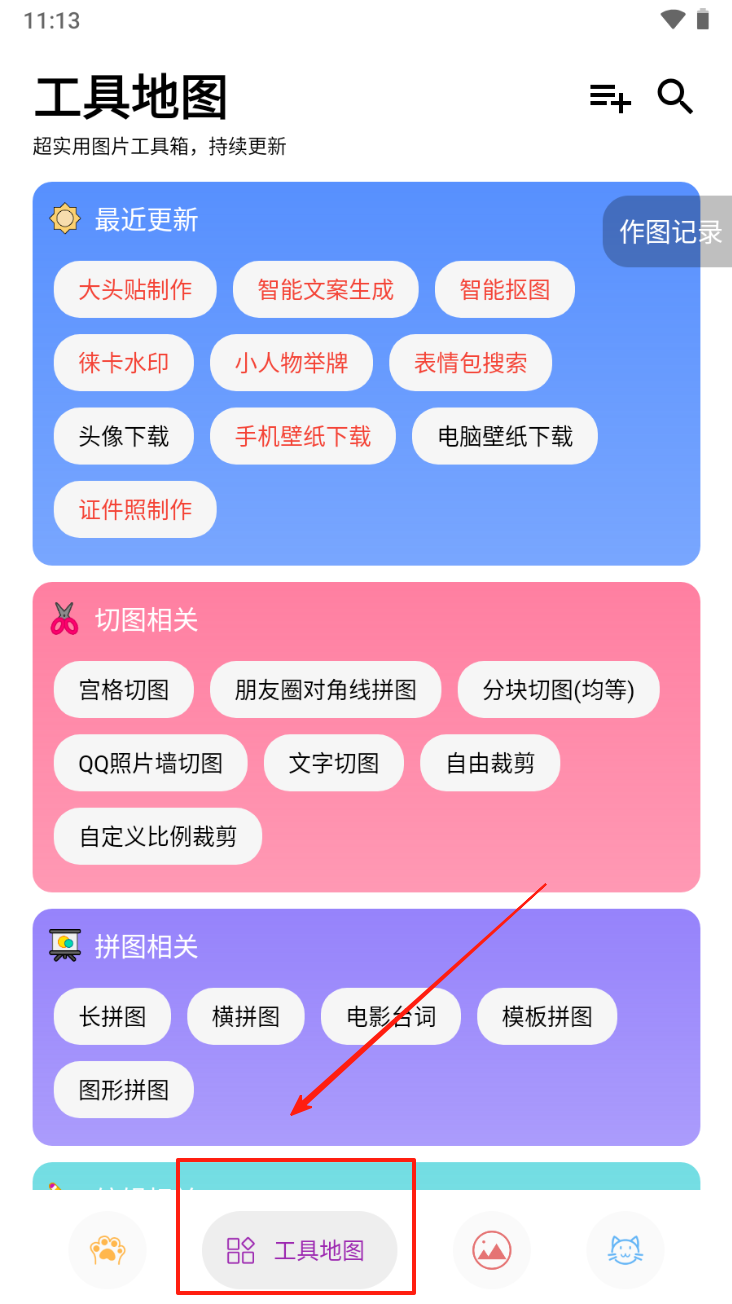Open 智能文案生成 tool

[x=326, y=290]
